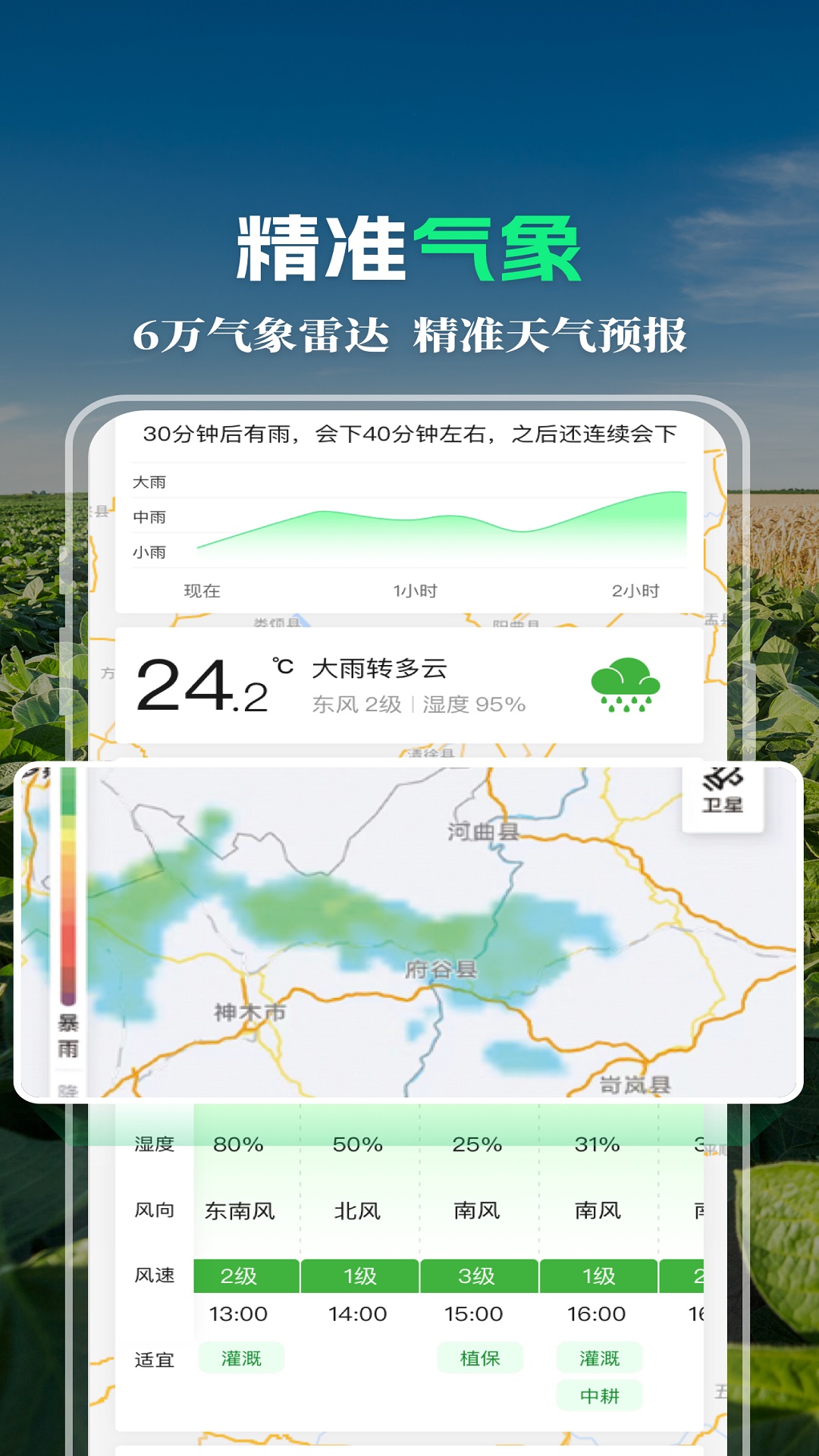Select the 3级 wind speed pill at 15:00

click(x=478, y=1276)
